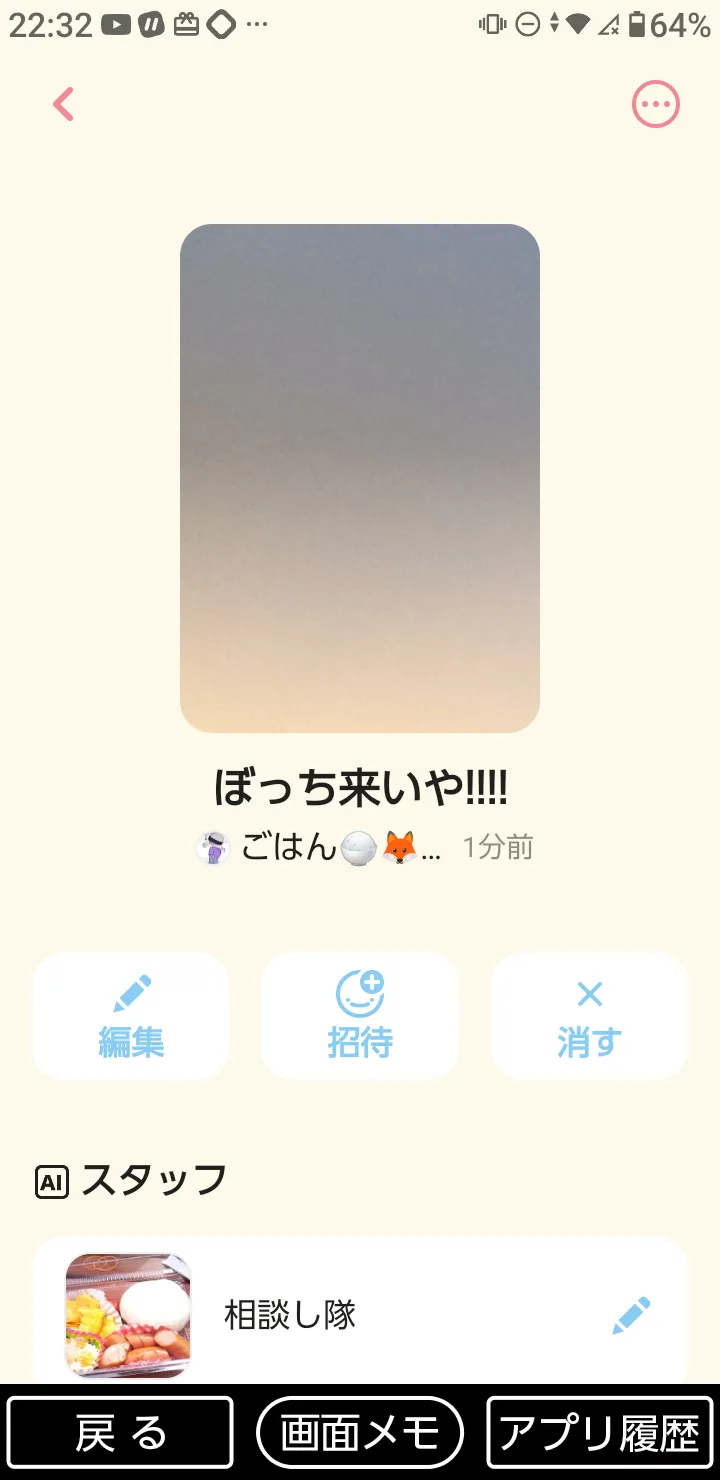This screenshot has height=1480, width=720.
Task: Tap the 編集 edit button
Action: pyautogui.click(x=131, y=1016)
